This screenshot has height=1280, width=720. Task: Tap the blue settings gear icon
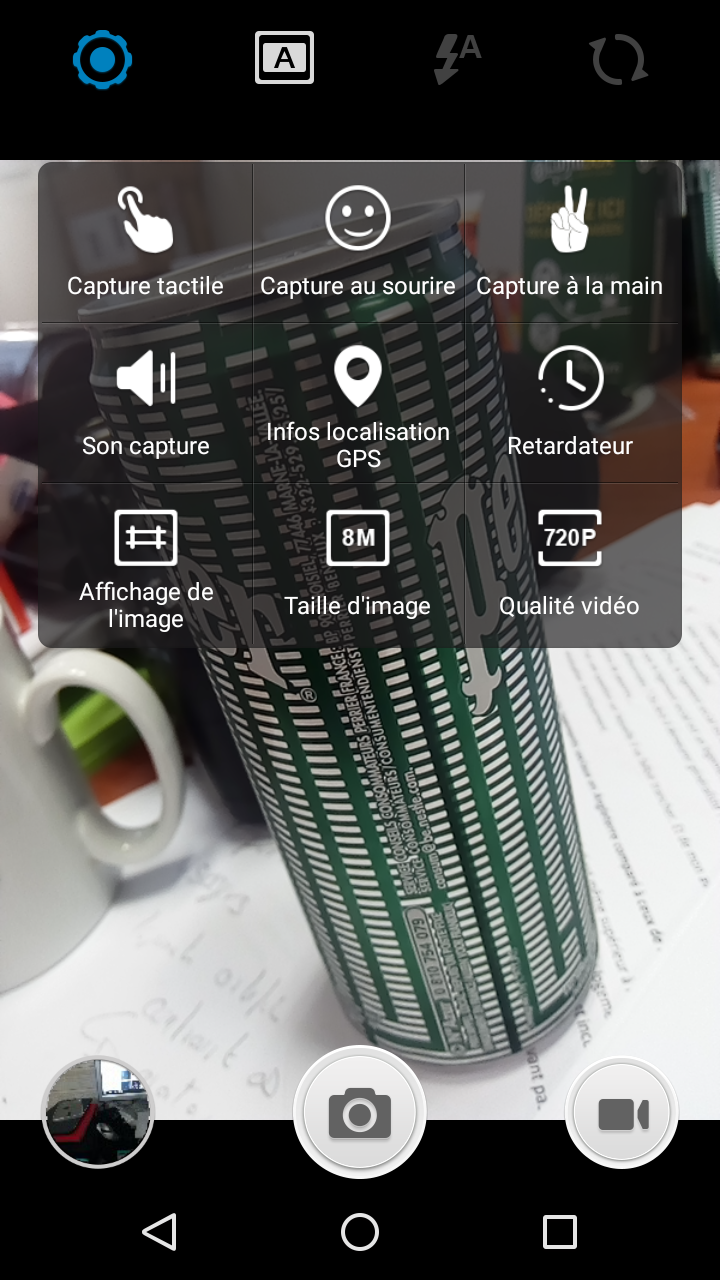[103, 60]
